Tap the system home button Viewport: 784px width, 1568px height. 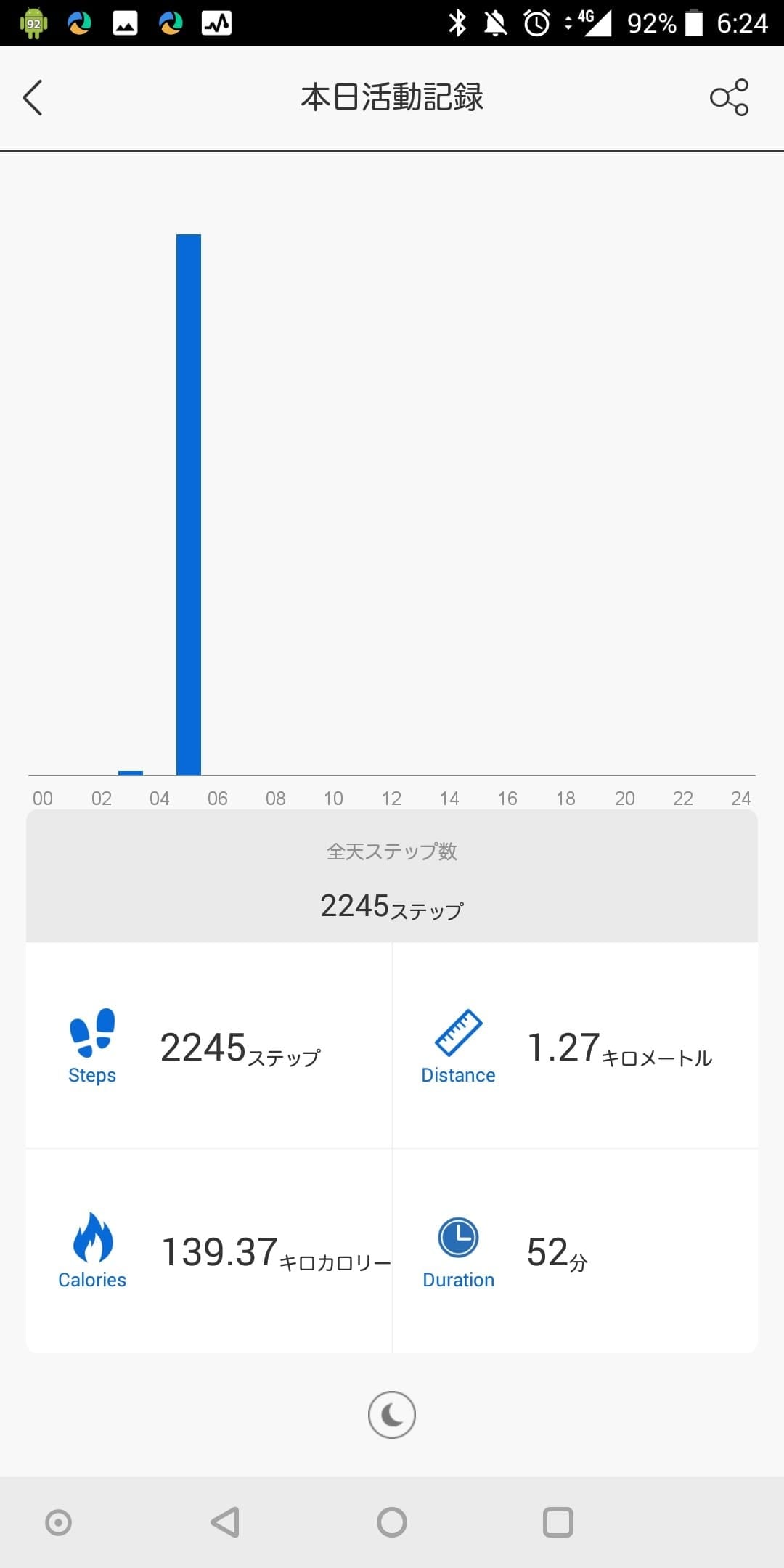coord(392,1522)
